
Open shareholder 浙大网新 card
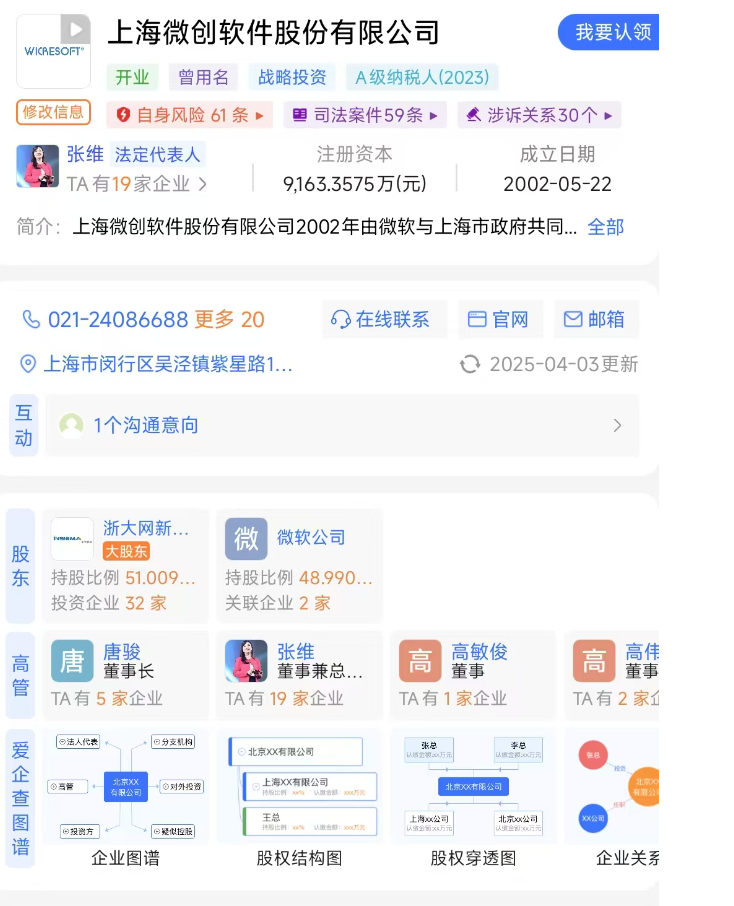(125, 566)
